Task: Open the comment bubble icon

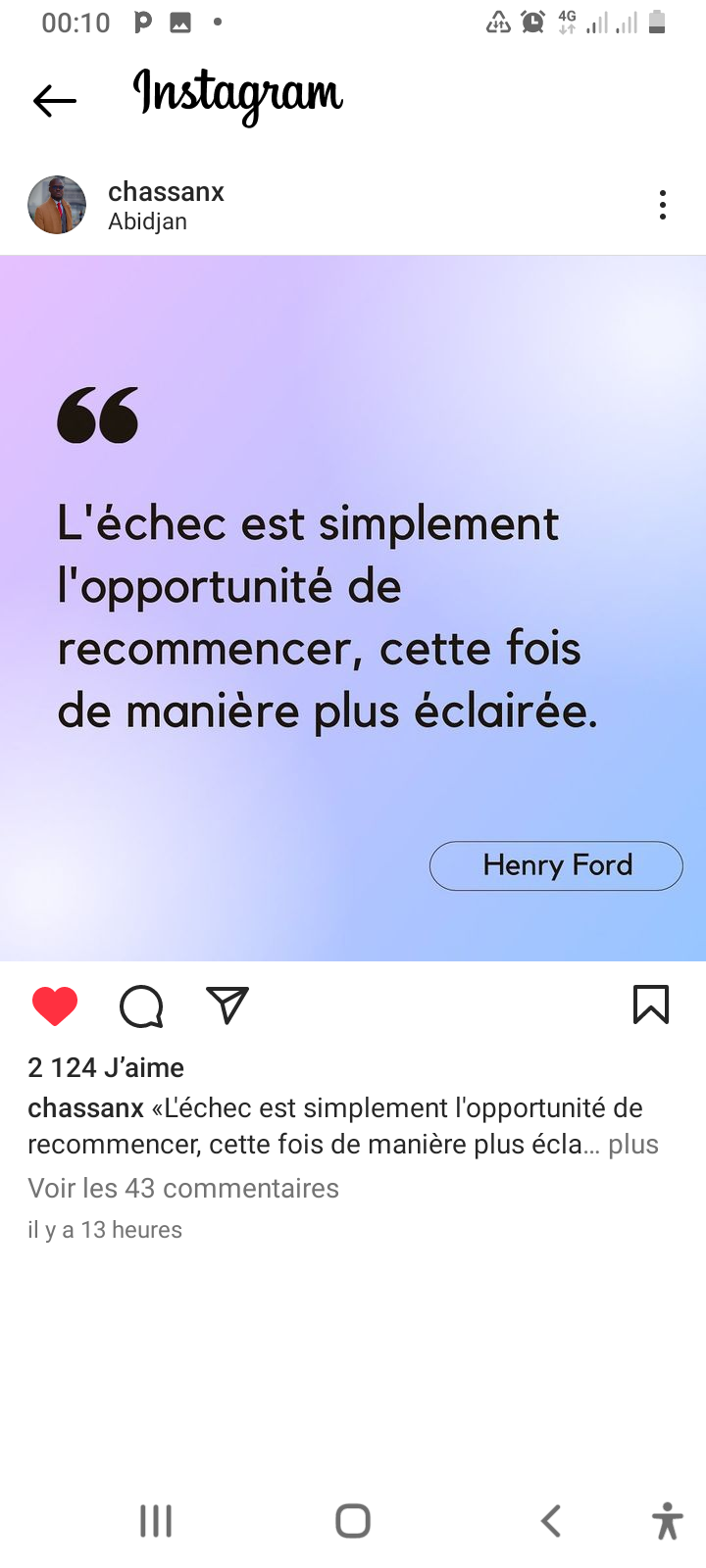Action: tap(141, 1006)
